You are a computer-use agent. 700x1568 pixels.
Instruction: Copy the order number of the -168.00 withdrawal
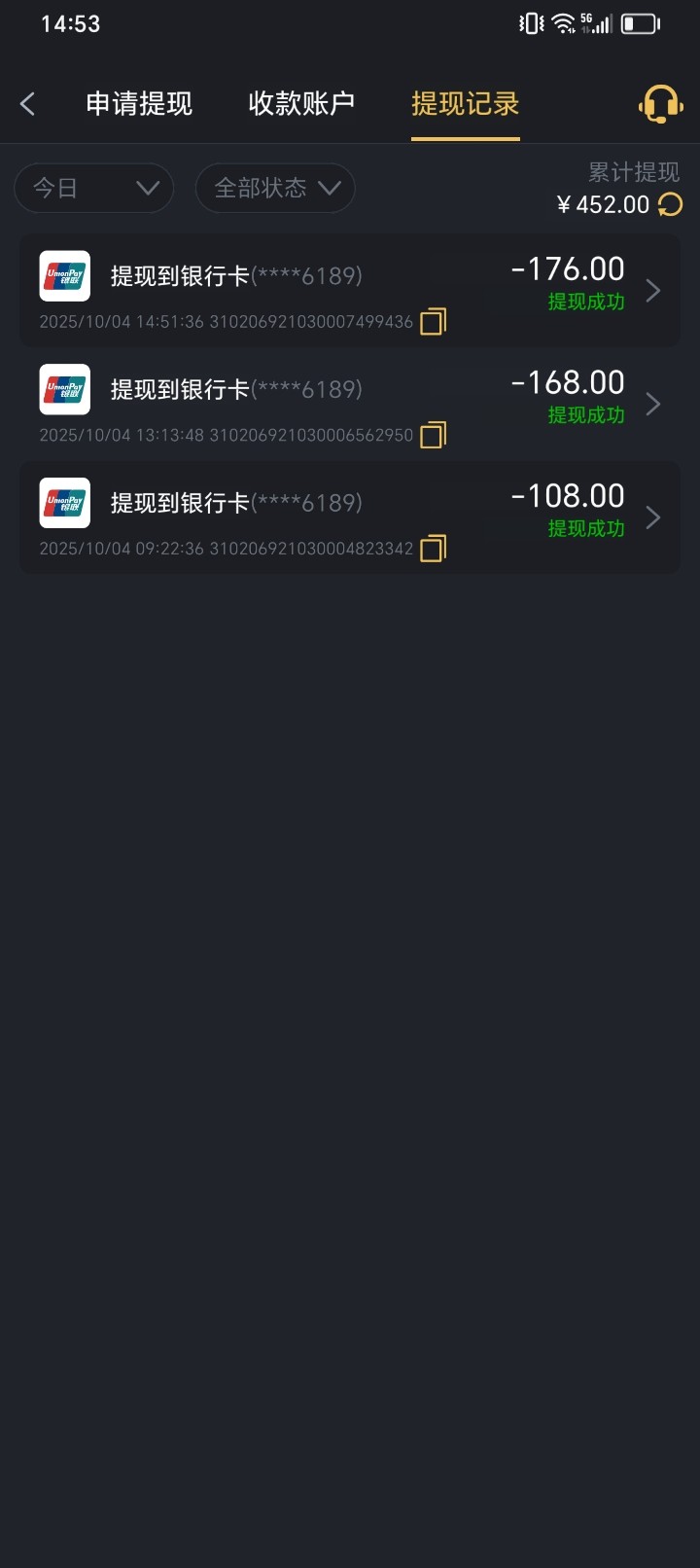tap(433, 435)
